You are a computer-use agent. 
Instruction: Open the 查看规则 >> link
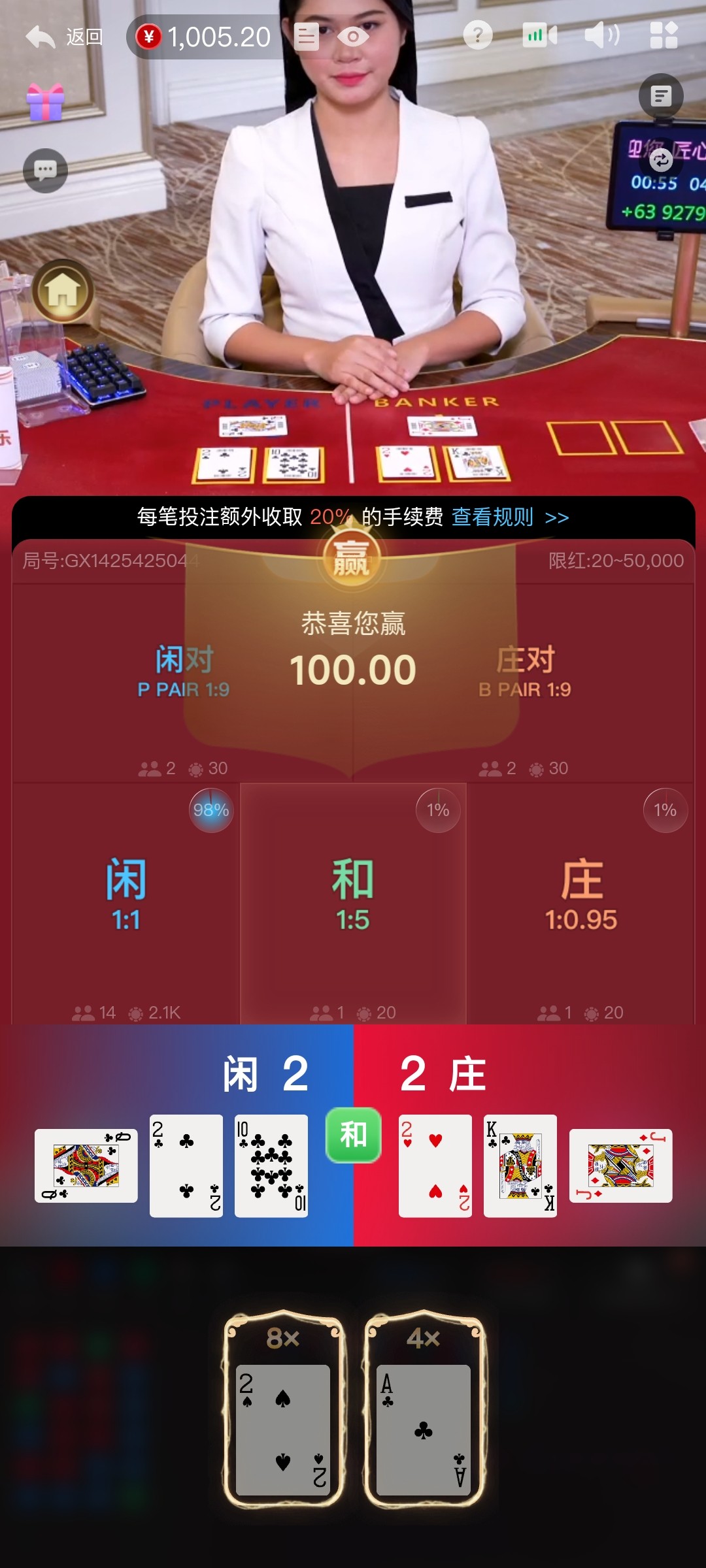click(510, 517)
